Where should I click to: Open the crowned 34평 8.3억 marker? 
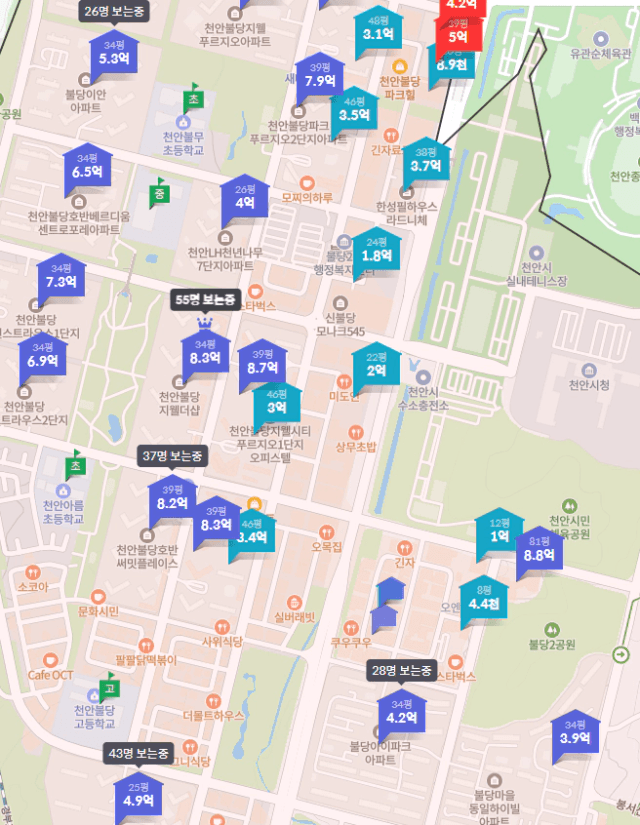tap(204, 352)
